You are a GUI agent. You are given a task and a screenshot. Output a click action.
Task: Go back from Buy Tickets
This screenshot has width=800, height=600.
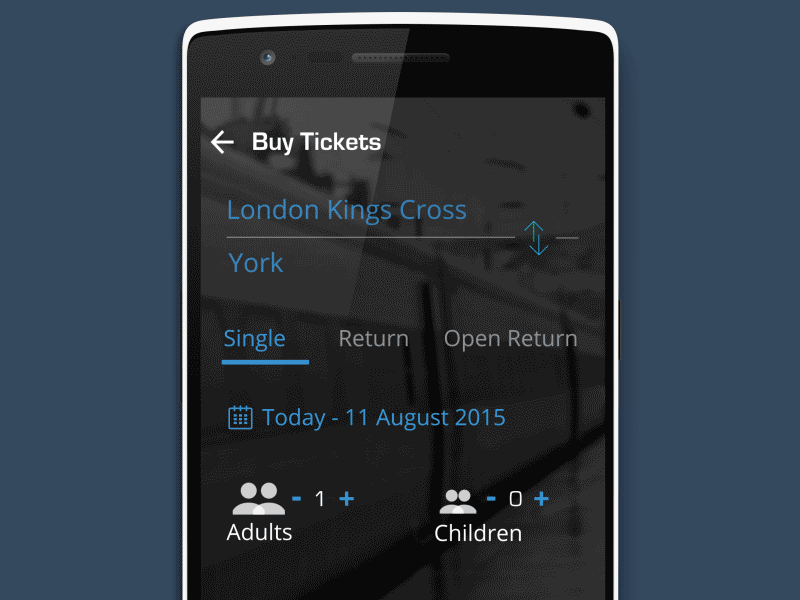coord(222,142)
